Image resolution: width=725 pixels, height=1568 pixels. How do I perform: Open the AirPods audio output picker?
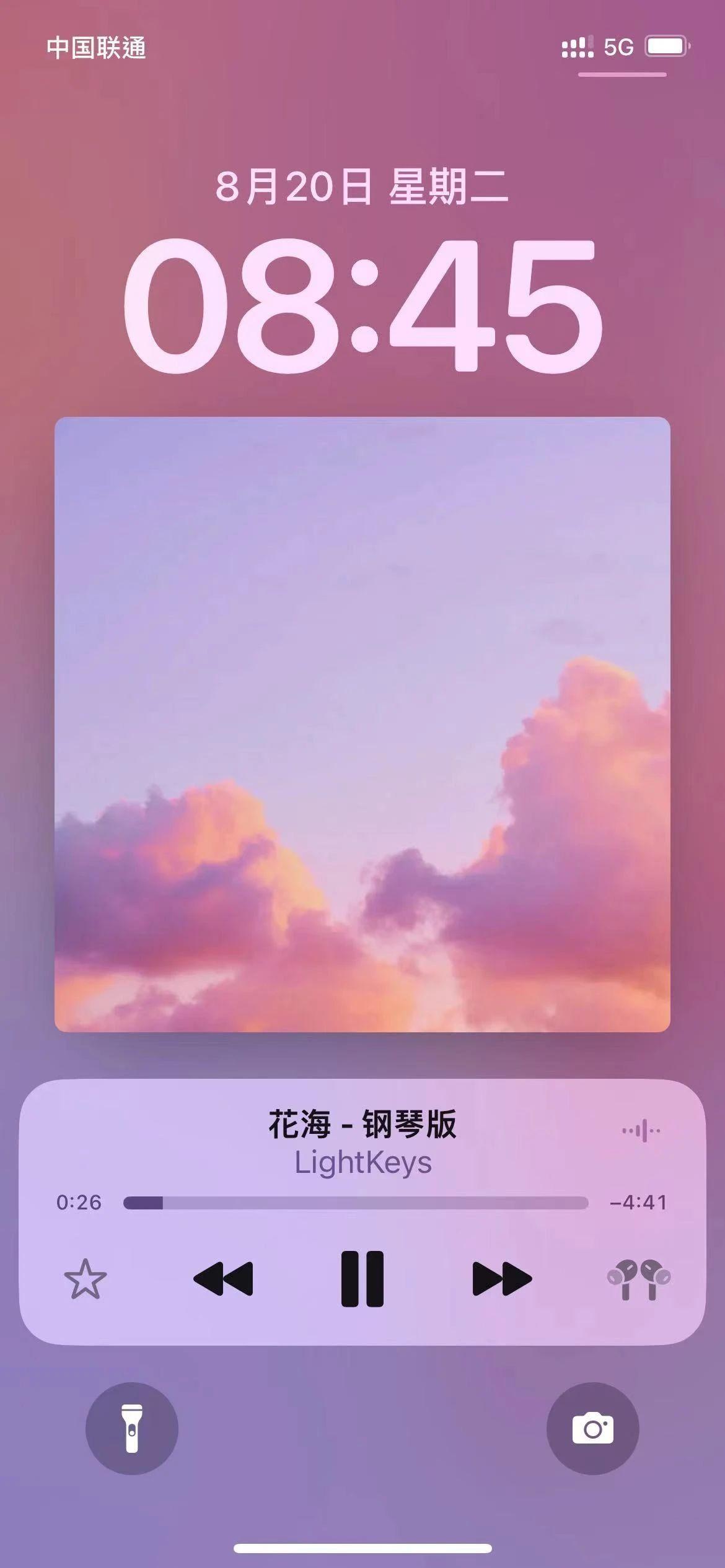[638, 1278]
